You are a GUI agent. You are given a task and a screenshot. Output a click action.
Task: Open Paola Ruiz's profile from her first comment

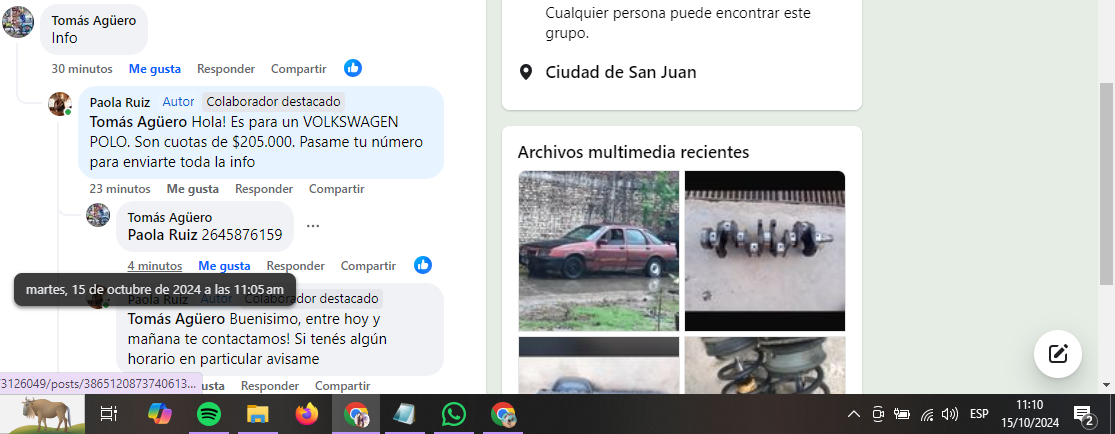pos(120,102)
